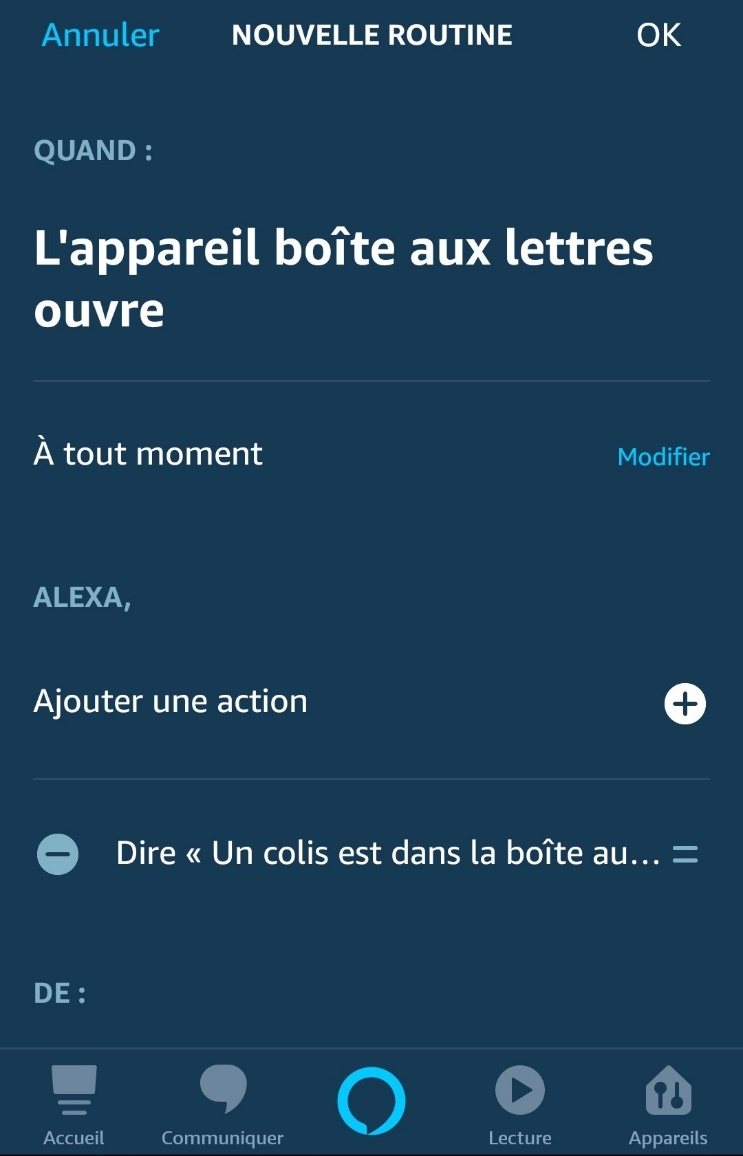The image size is (743, 1156).
Task: Go to the Accueil tab
Action: [74, 1105]
